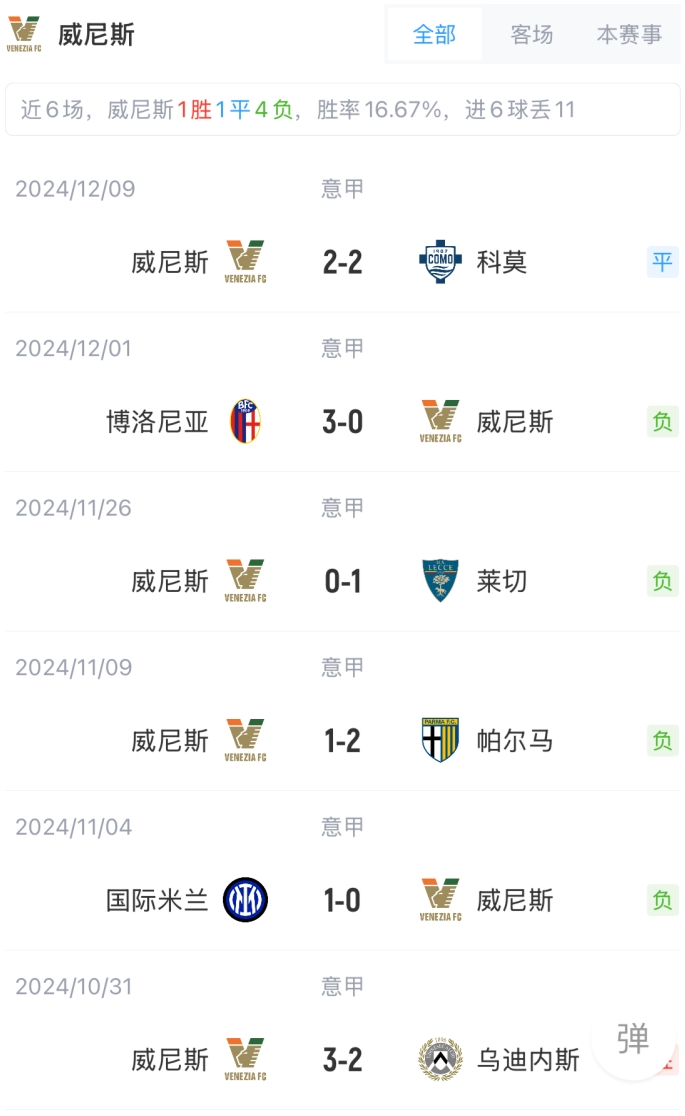Screen dimensions: 685x1116
Task: Open the 博洛尼亚 vs 威尼斯 3-0 match
Action: point(342,422)
